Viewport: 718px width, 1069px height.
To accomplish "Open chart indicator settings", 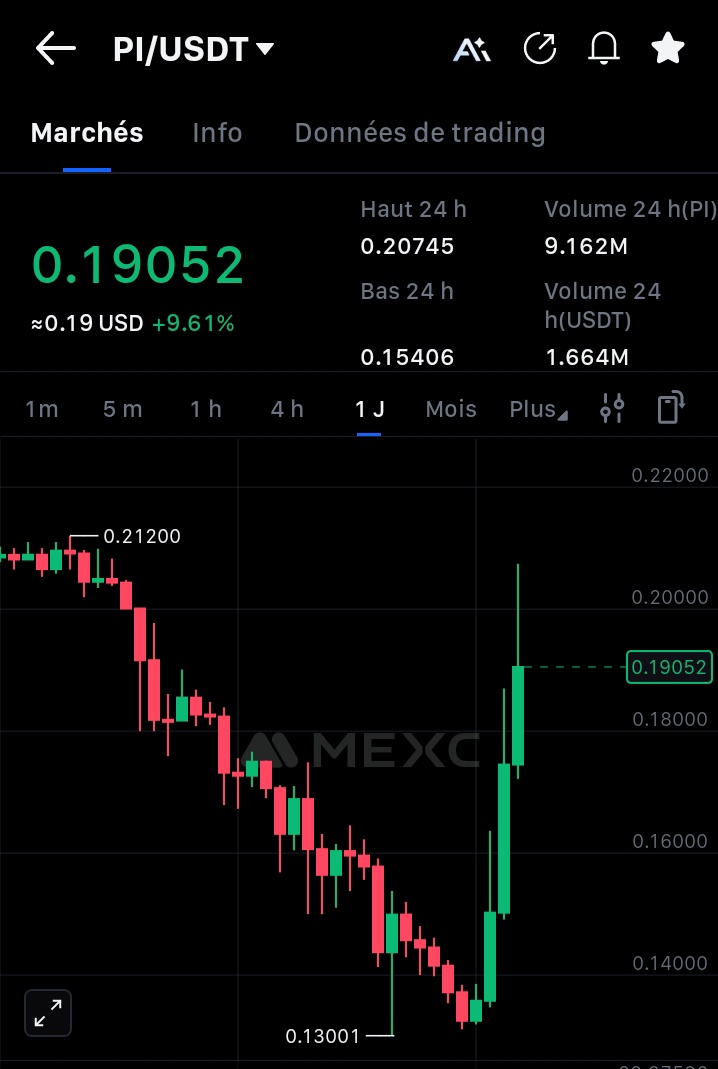I will coord(612,408).
